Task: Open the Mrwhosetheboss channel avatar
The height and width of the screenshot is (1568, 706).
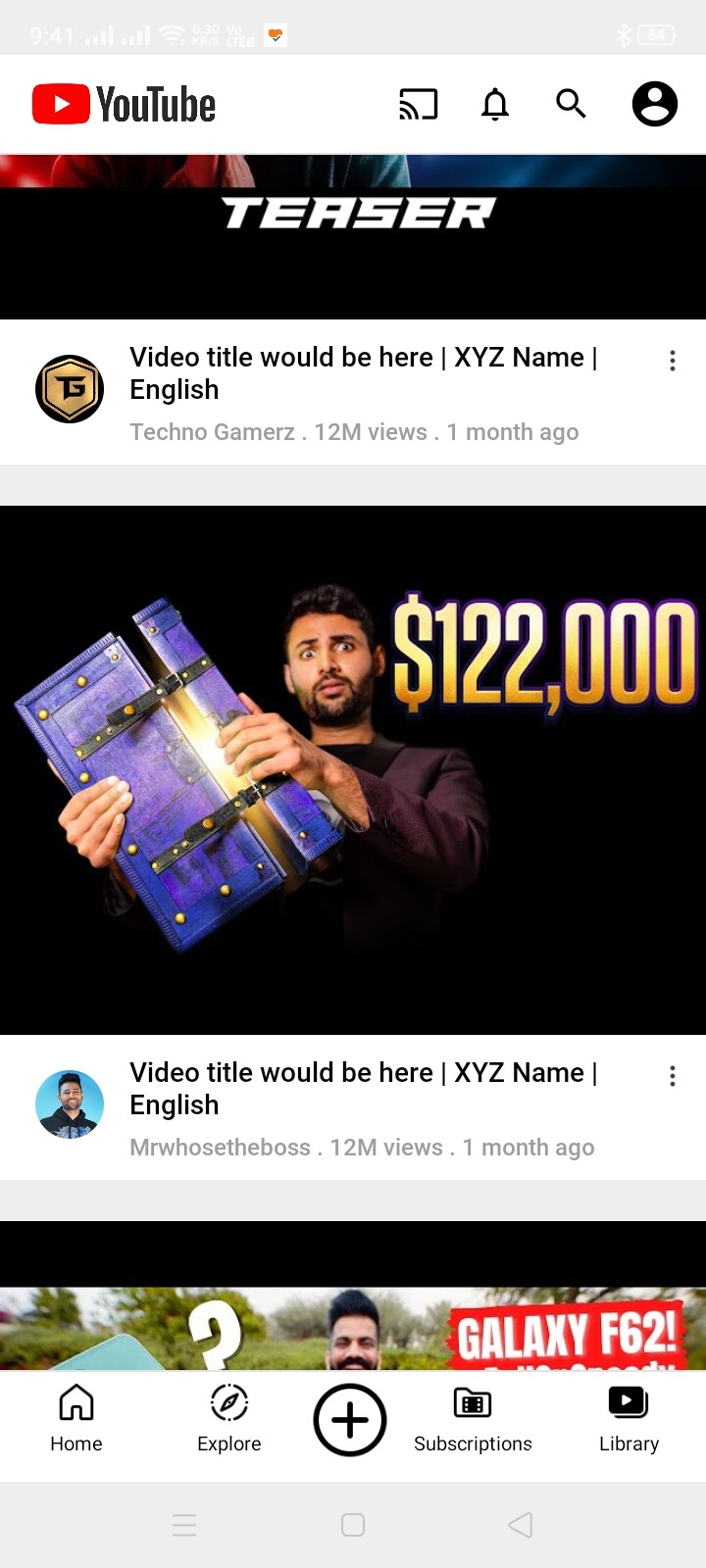Action: (x=70, y=1104)
